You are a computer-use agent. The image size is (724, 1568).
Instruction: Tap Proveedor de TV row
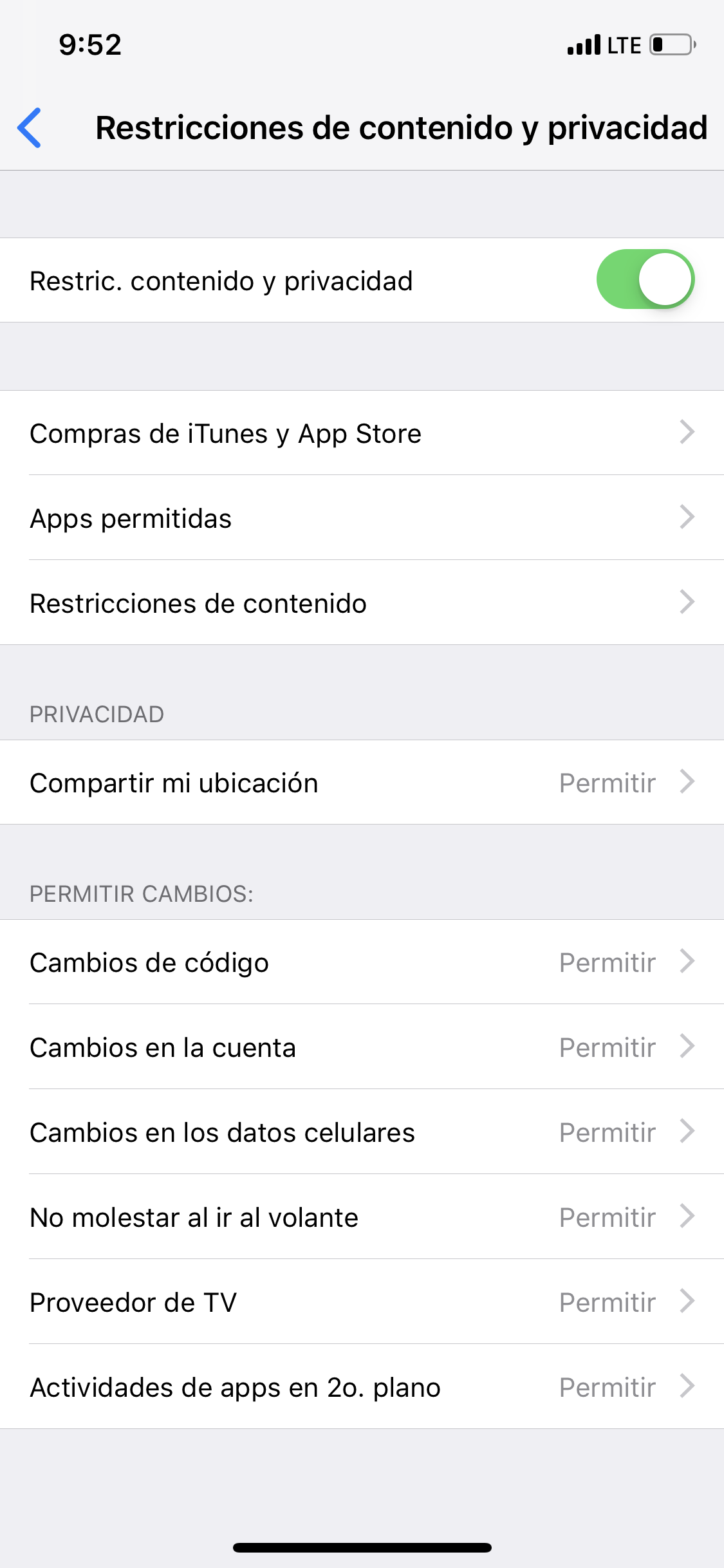(x=362, y=1302)
